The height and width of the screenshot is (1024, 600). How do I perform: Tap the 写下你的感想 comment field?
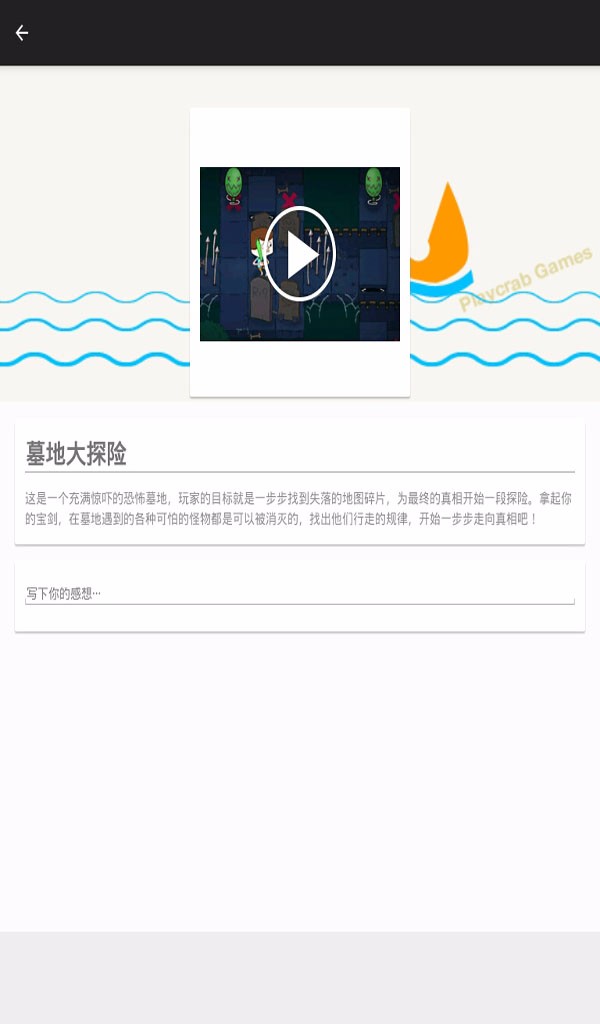point(300,594)
